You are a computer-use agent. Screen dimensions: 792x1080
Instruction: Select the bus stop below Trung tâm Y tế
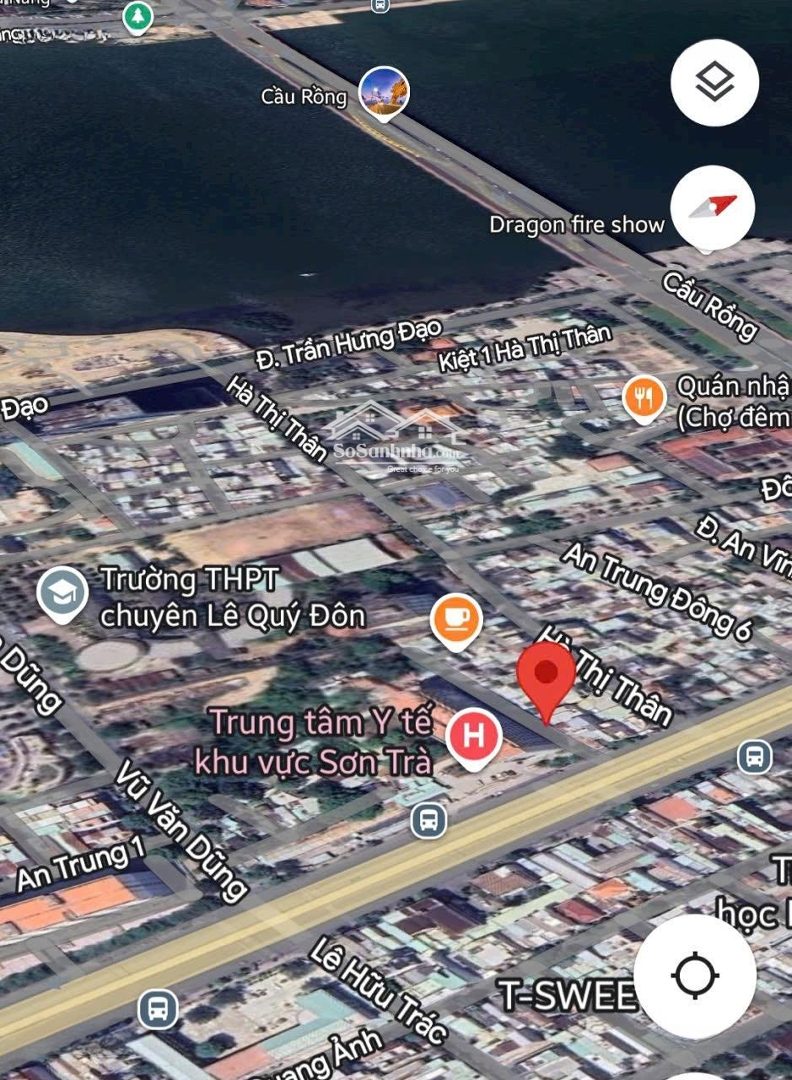coord(428,821)
